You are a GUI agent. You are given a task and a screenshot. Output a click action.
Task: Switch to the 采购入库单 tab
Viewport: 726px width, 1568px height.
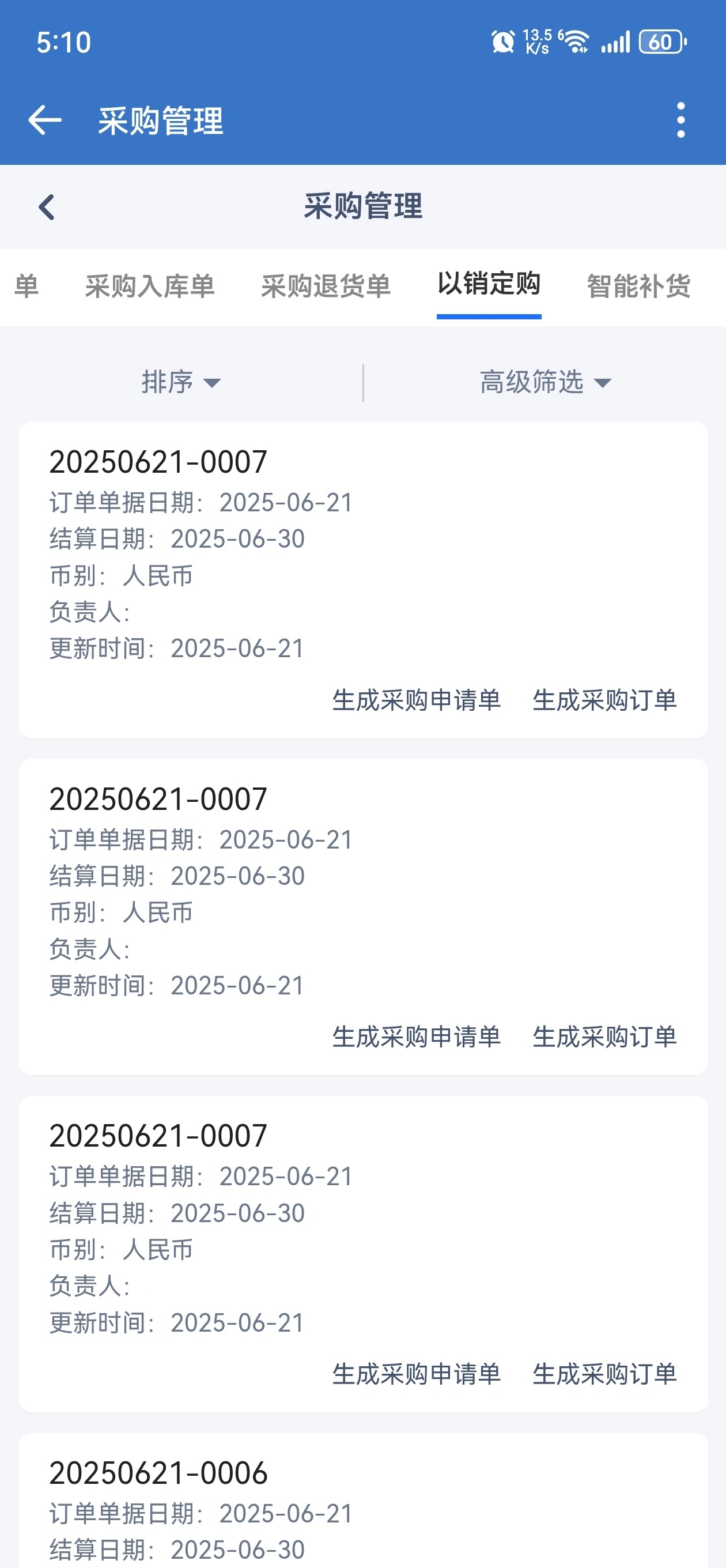150,286
